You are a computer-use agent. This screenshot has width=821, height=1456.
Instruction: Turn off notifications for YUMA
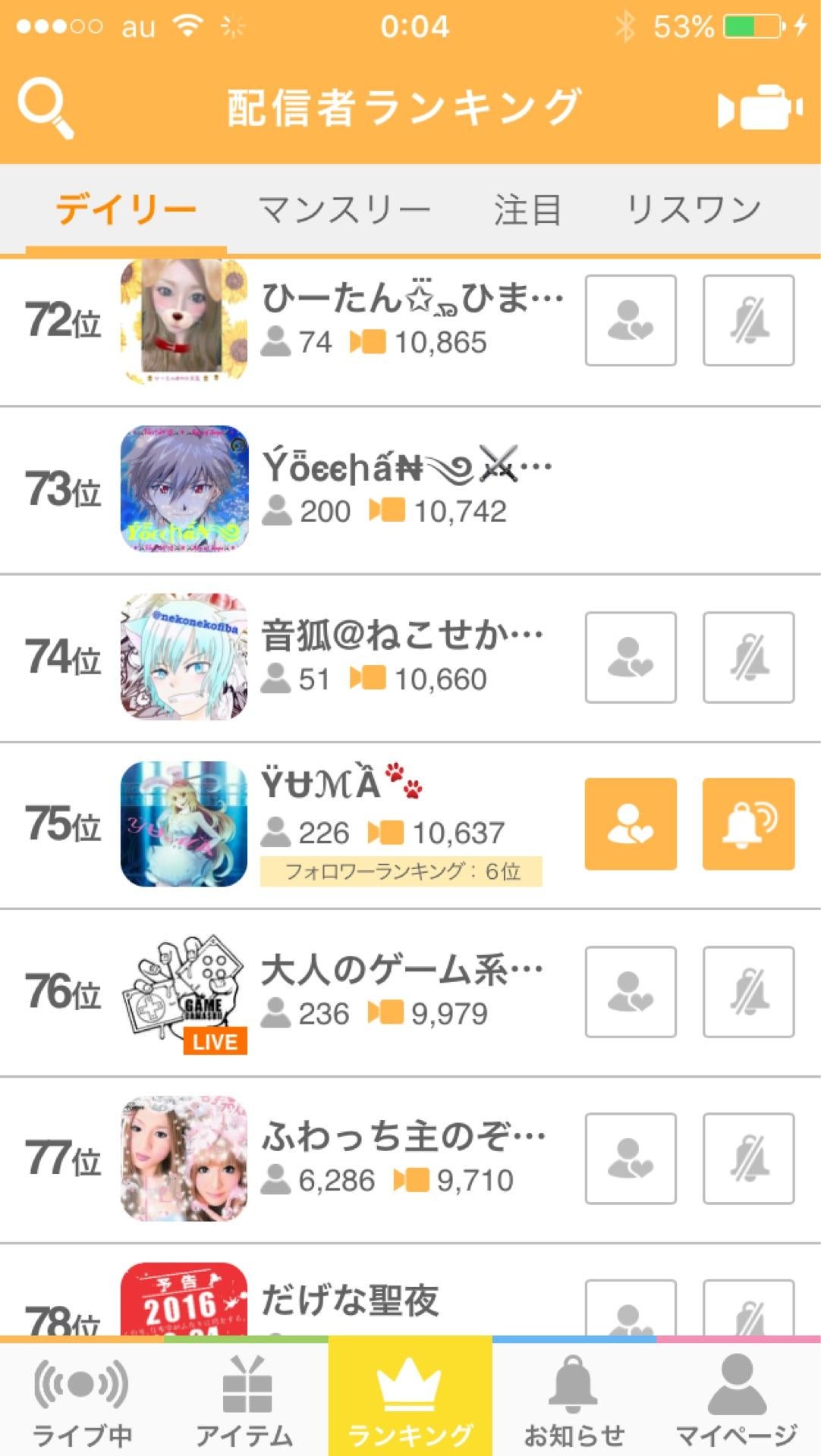(x=748, y=824)
